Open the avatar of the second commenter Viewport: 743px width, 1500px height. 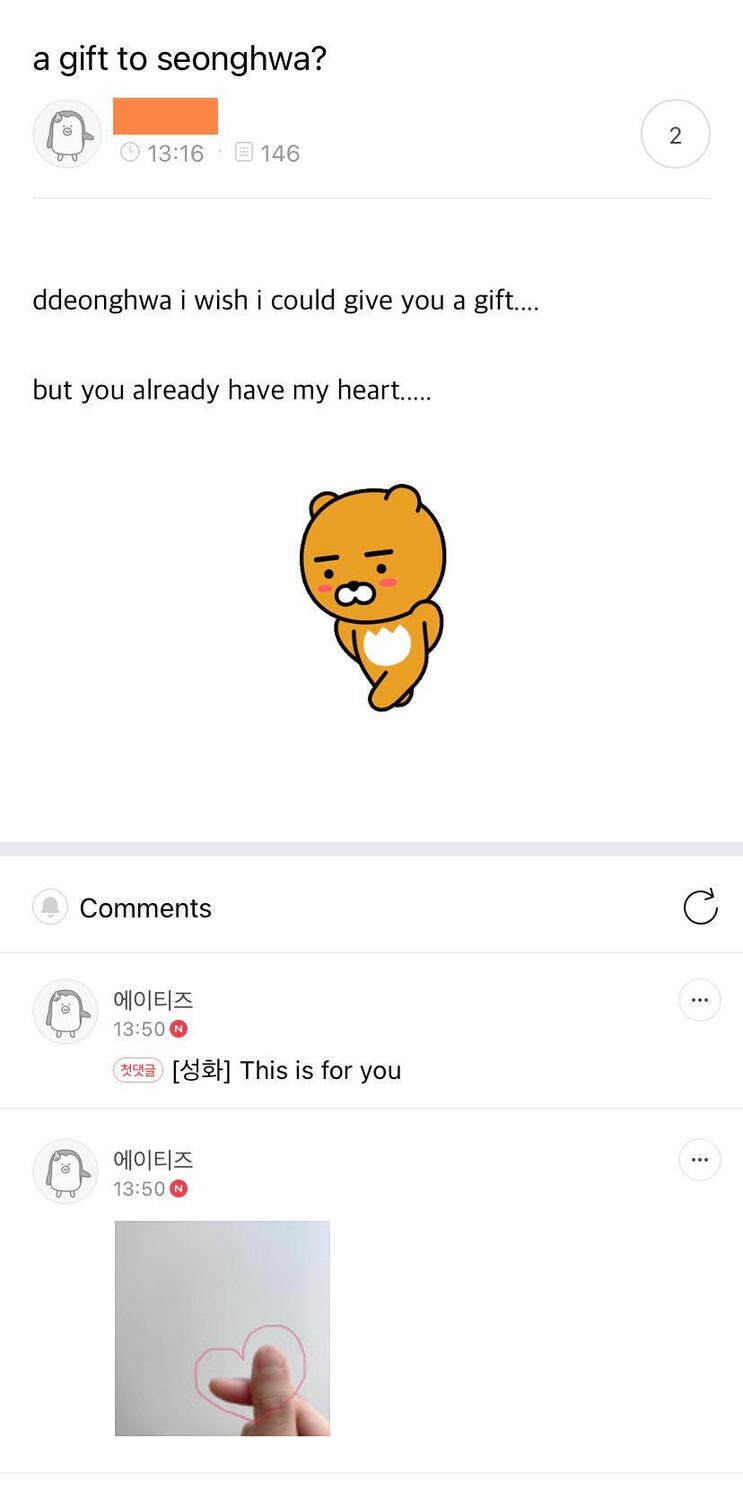point(65,1171)
